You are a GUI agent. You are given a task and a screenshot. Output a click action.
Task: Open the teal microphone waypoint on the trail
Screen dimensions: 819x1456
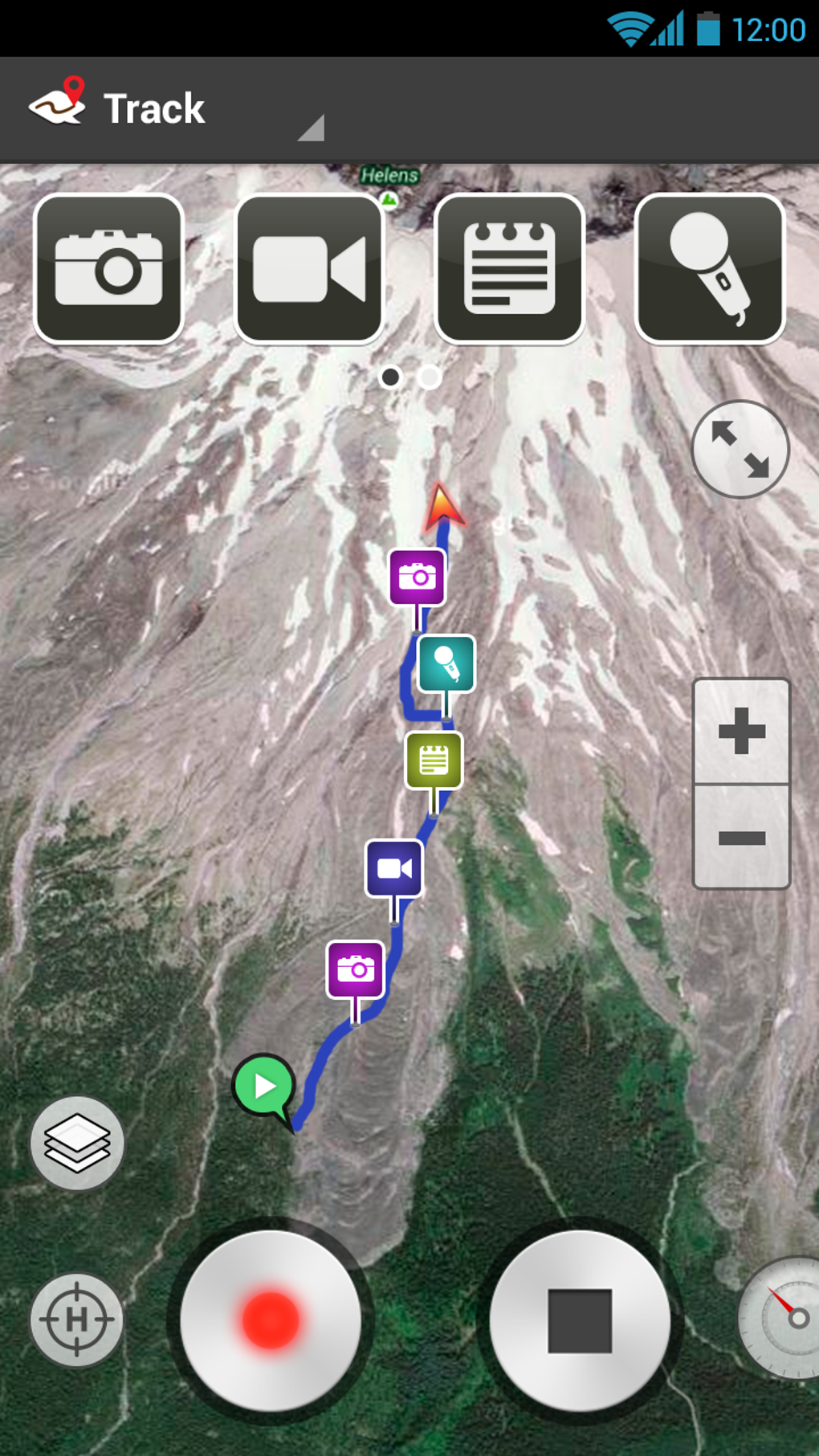point(446,663)
